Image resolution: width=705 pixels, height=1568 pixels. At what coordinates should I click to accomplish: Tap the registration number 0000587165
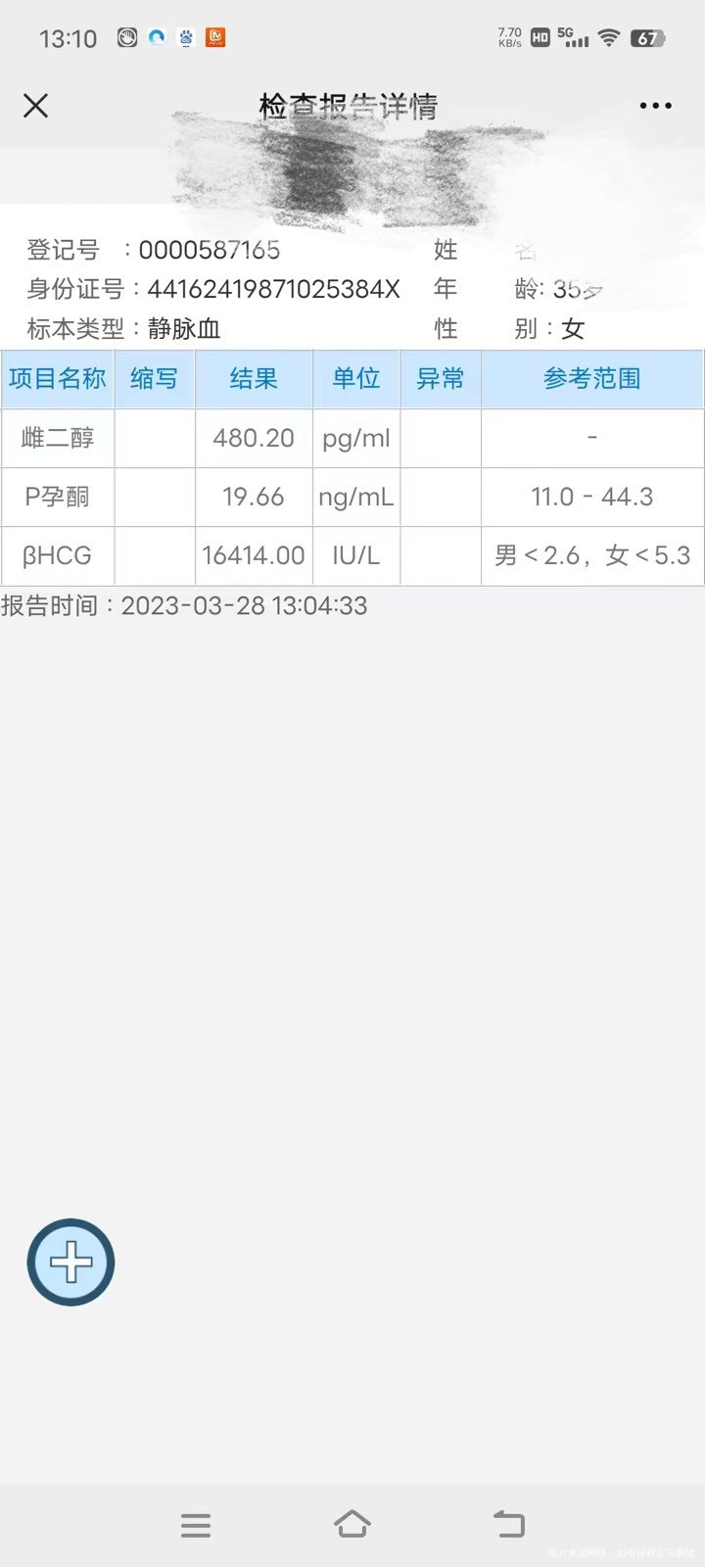tap(211, 250)
